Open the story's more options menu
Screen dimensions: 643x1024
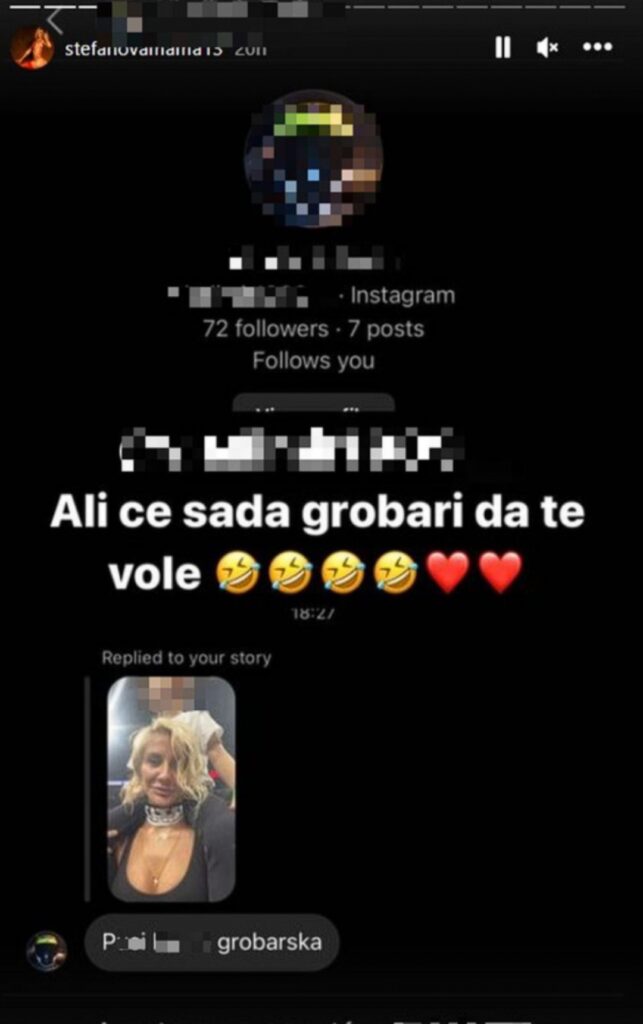[597, 47]
